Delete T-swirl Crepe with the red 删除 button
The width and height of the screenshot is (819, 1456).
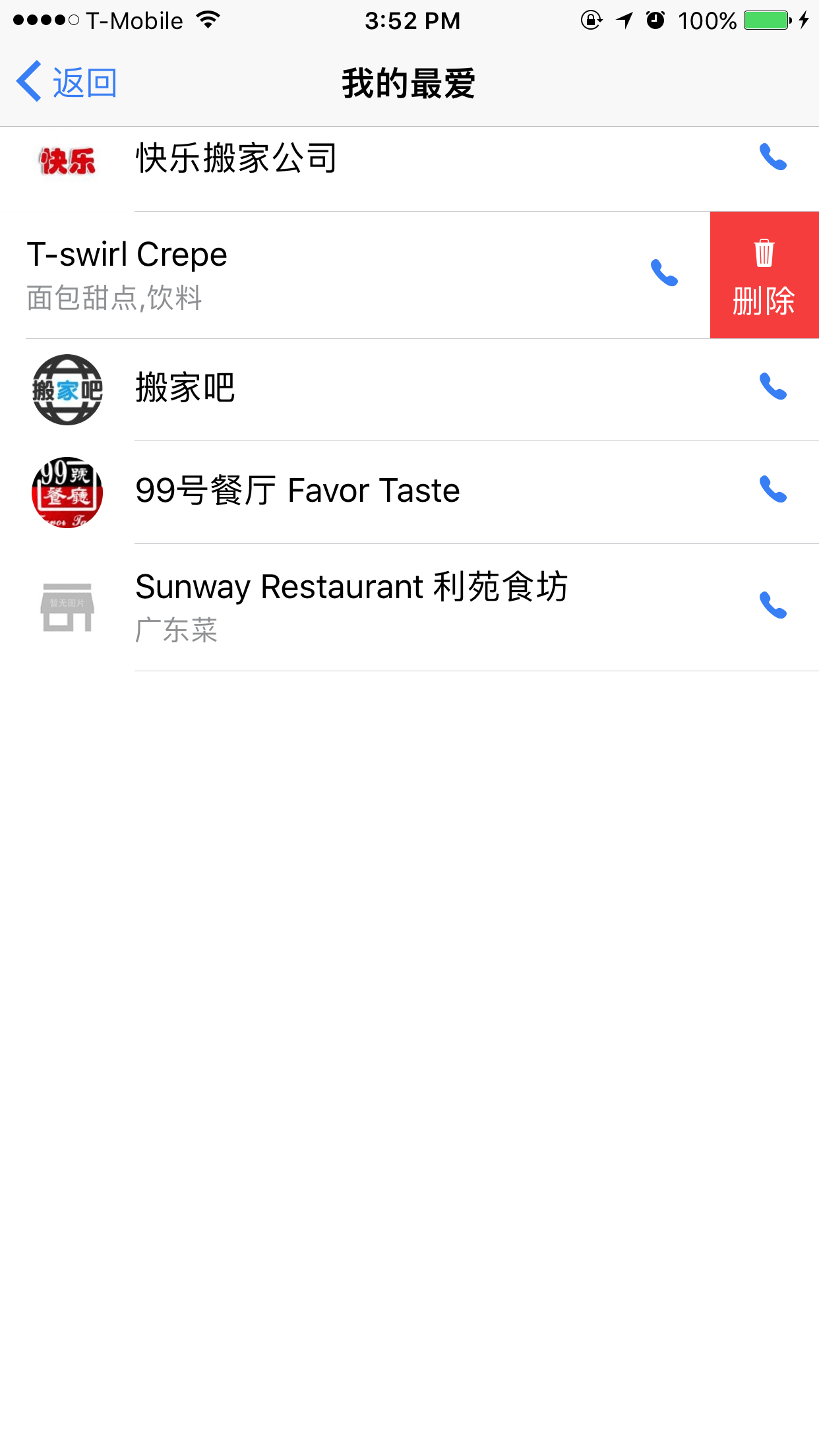coord(764,275)
